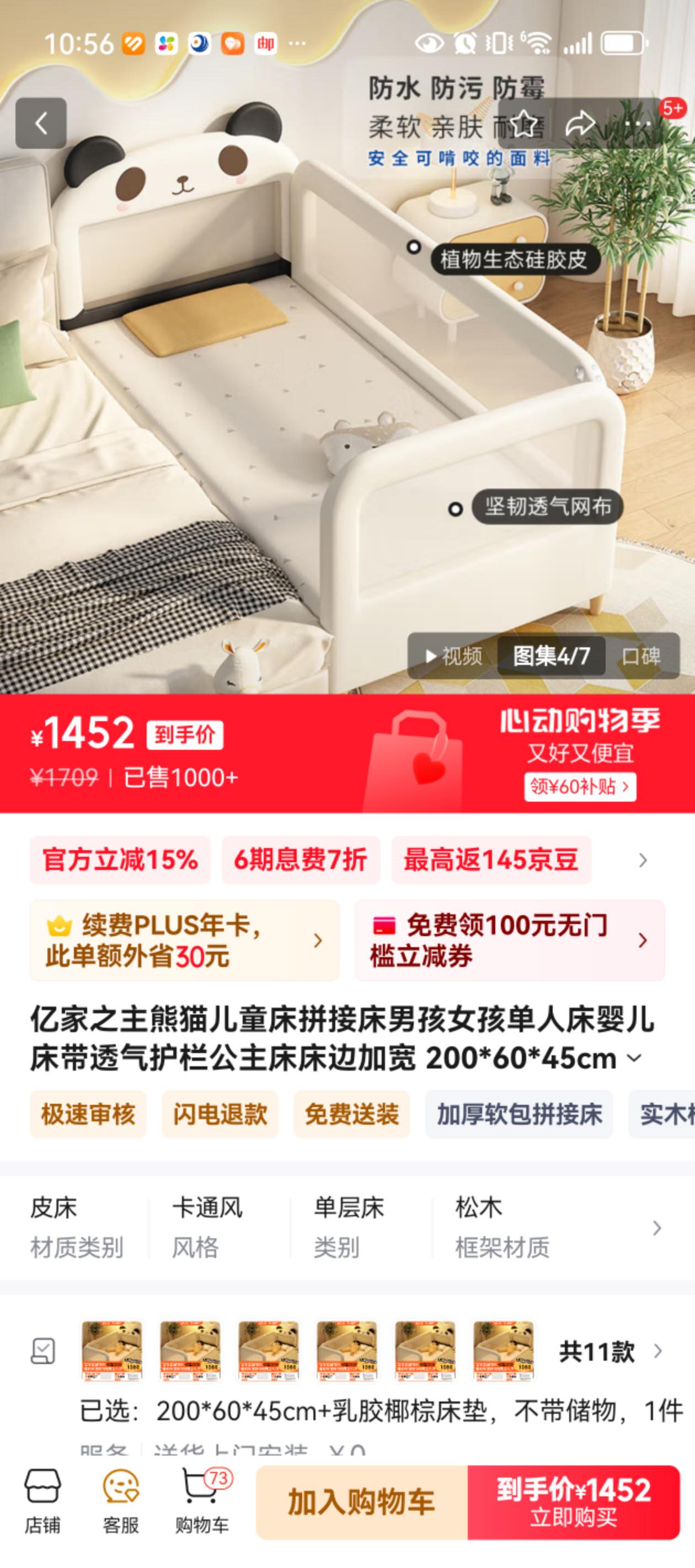Screen dimensions: 695x1568
Task: Buy now with 到手价¥1452 立即购买
Action: (x=573, y=1502)
